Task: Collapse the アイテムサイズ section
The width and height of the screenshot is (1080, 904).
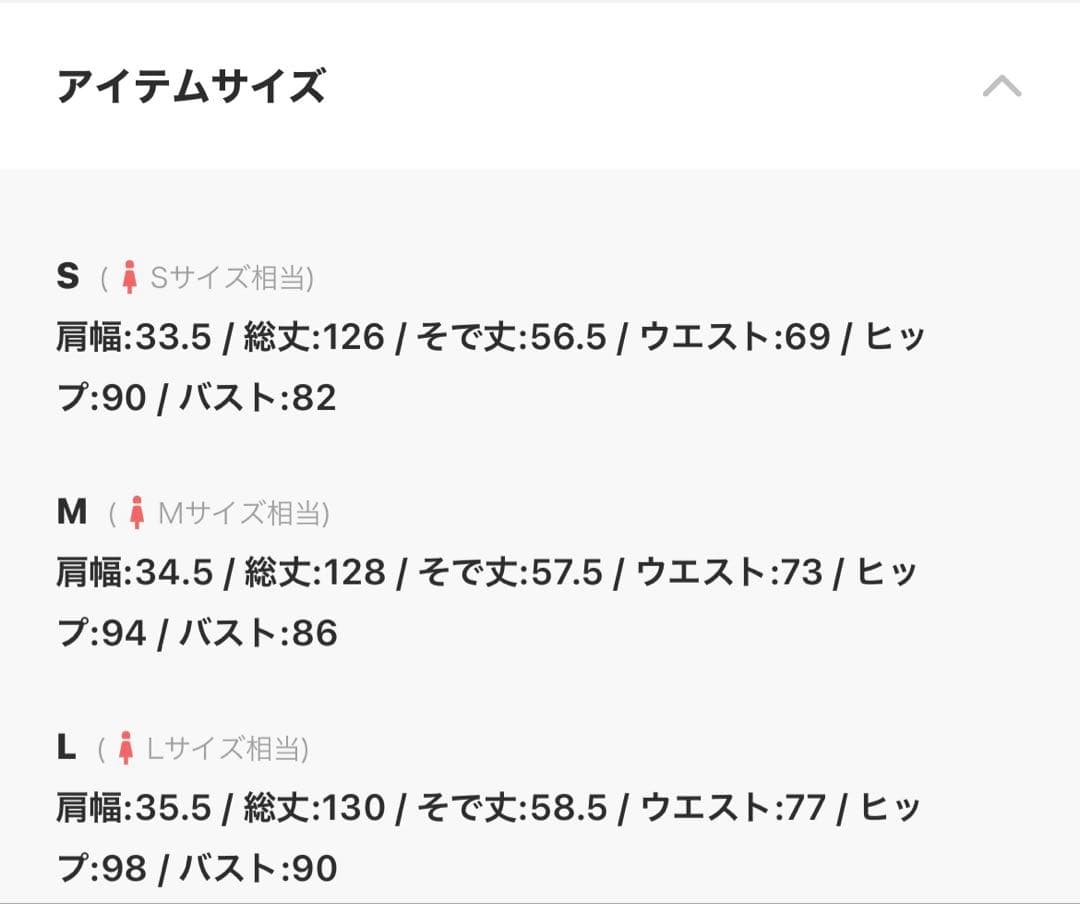Action: click(x=1001, y=87)
